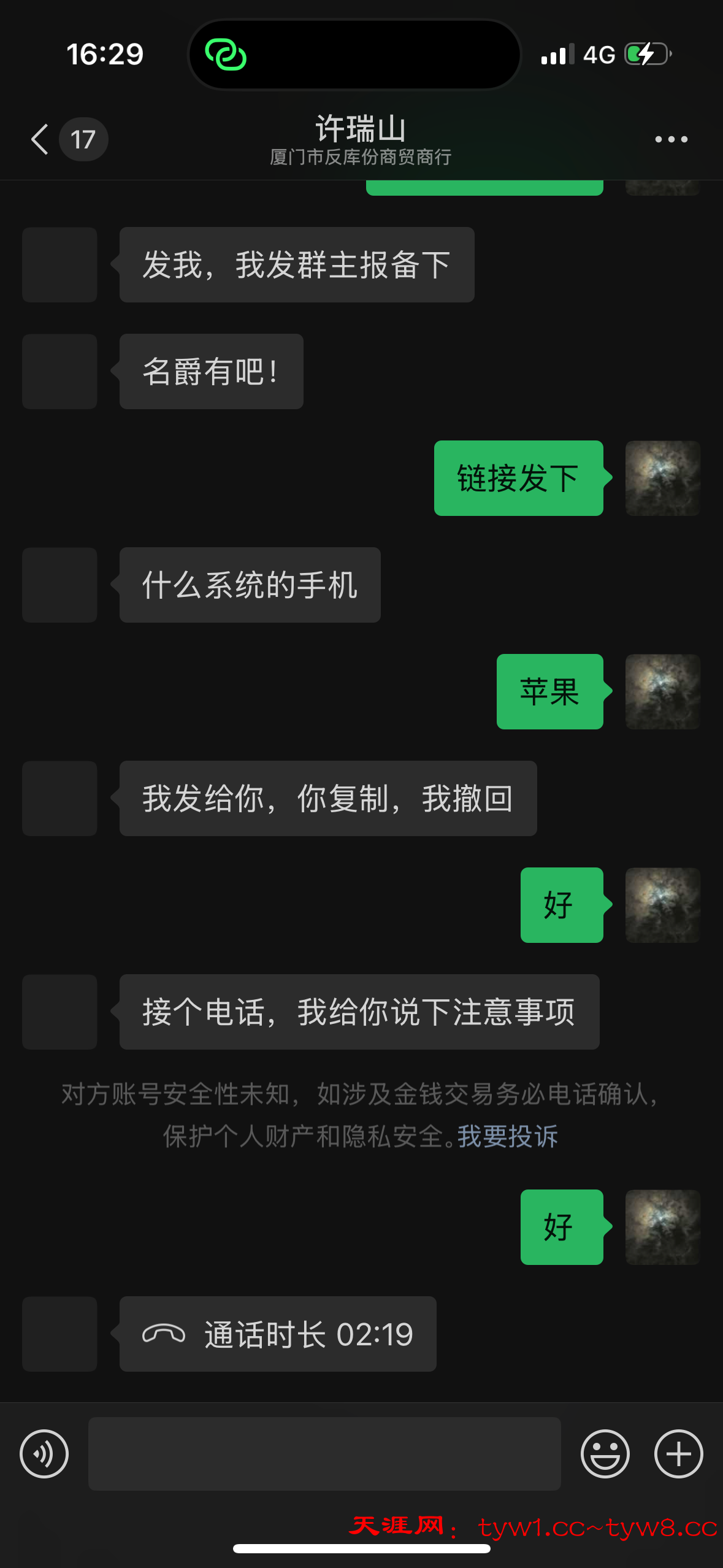
Task: Open the plus attachments menu
Action: [x=678, y=1453]
